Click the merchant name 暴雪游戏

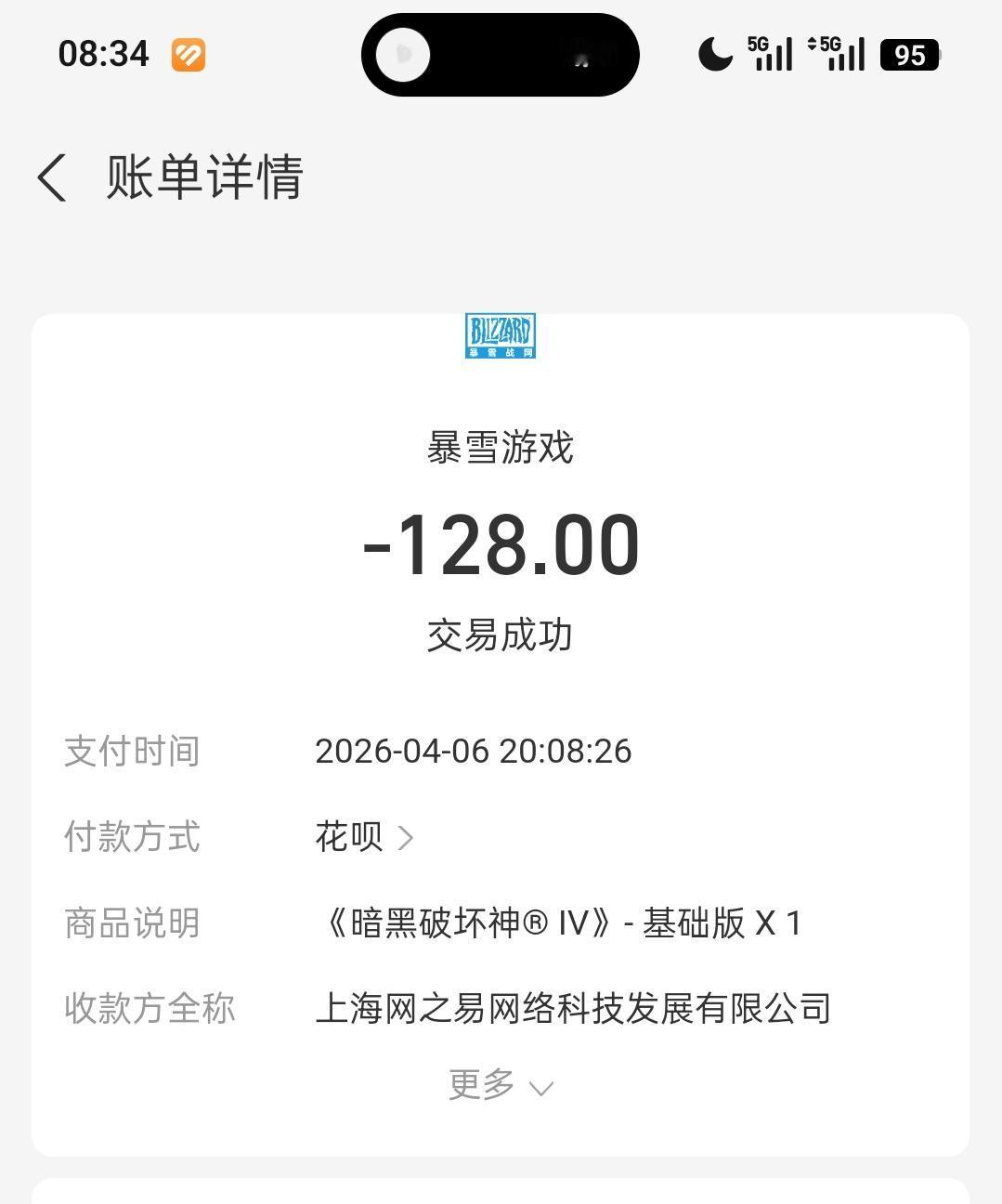click(501, 447)
